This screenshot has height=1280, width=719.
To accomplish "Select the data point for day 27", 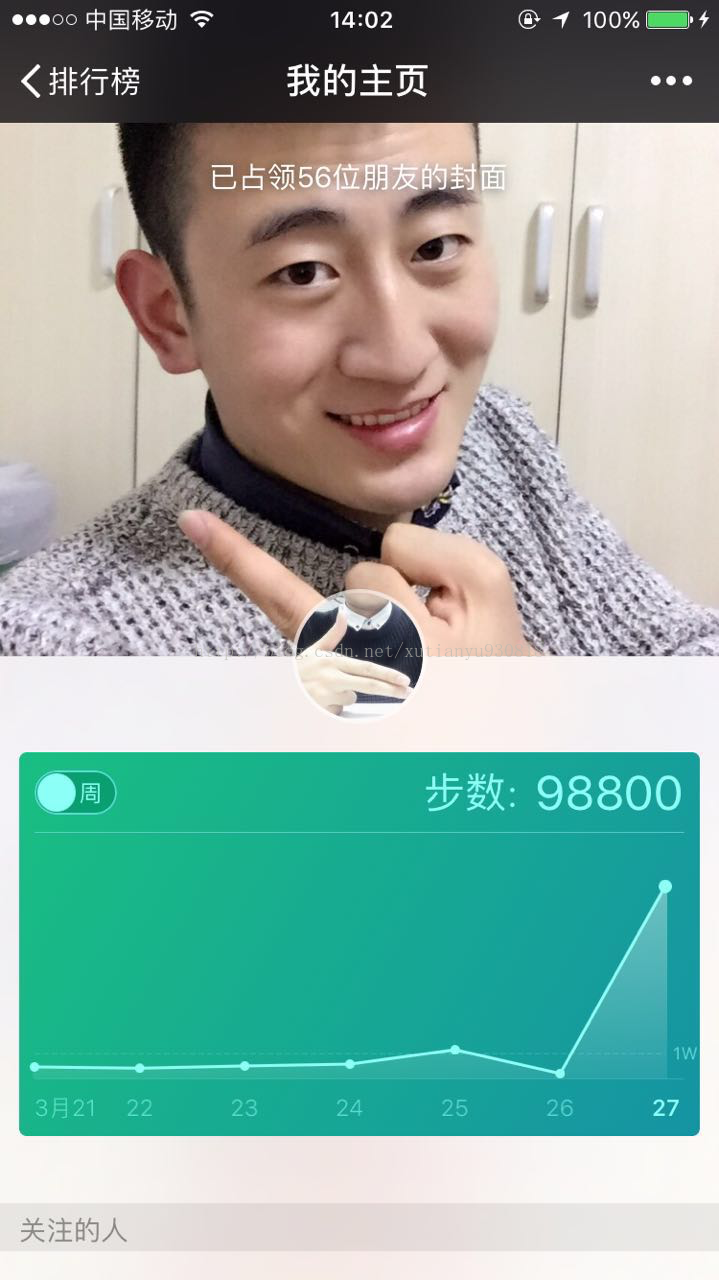I will point(665,887).
